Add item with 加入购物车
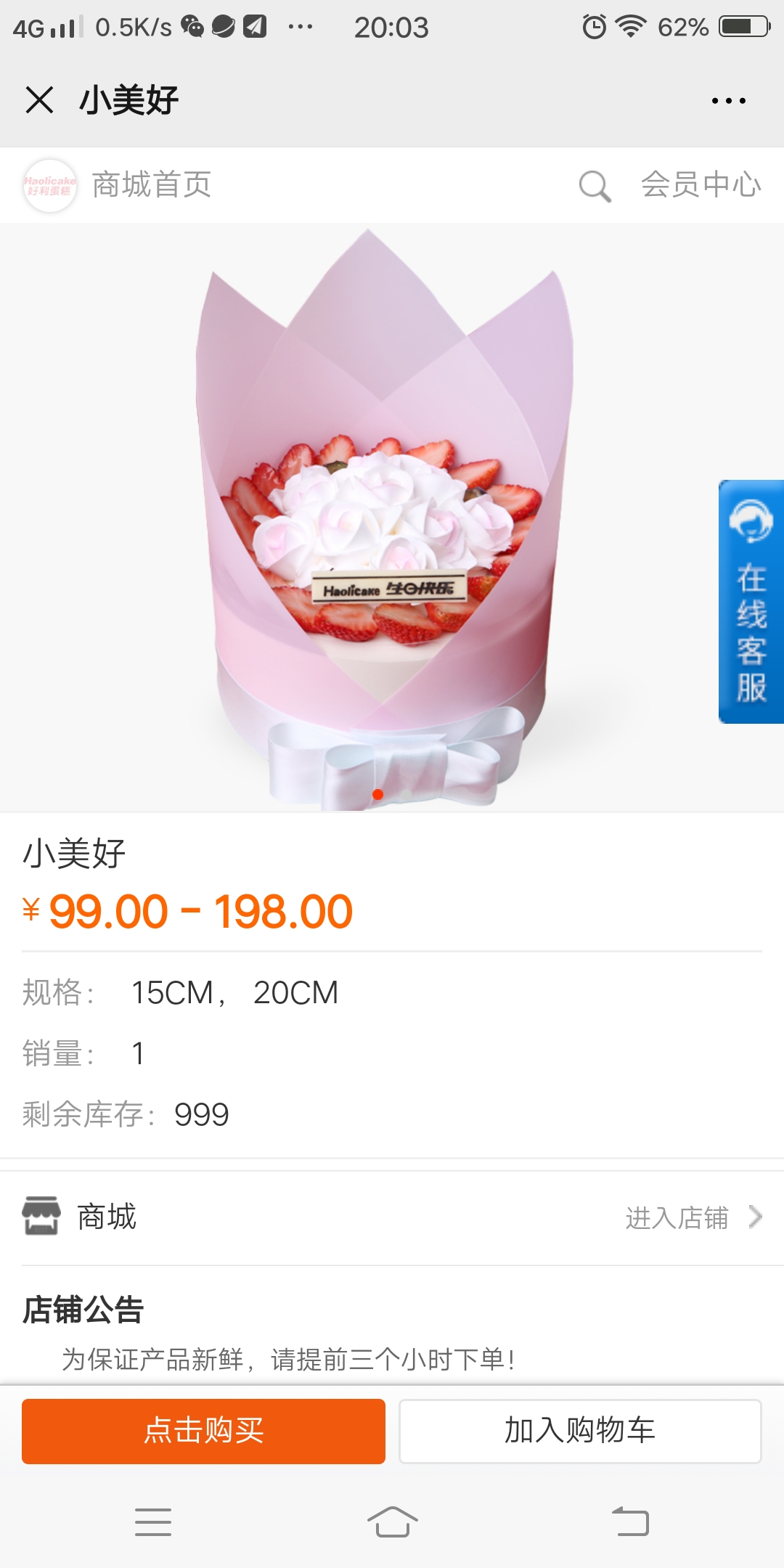The image size is (784, 1568). tap(580, 1431)
